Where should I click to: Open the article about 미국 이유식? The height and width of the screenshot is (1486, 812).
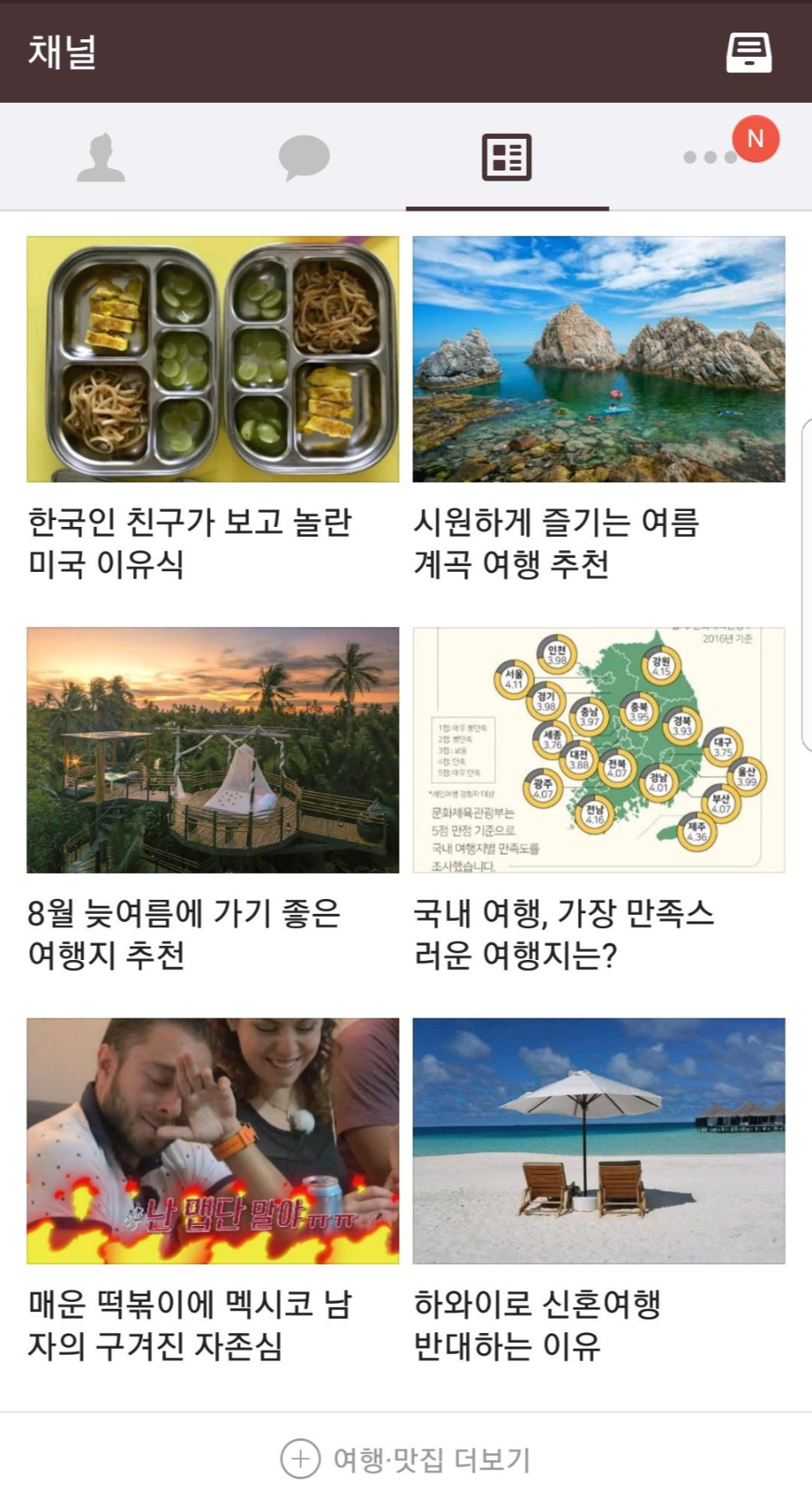click(x=192, y=540)
